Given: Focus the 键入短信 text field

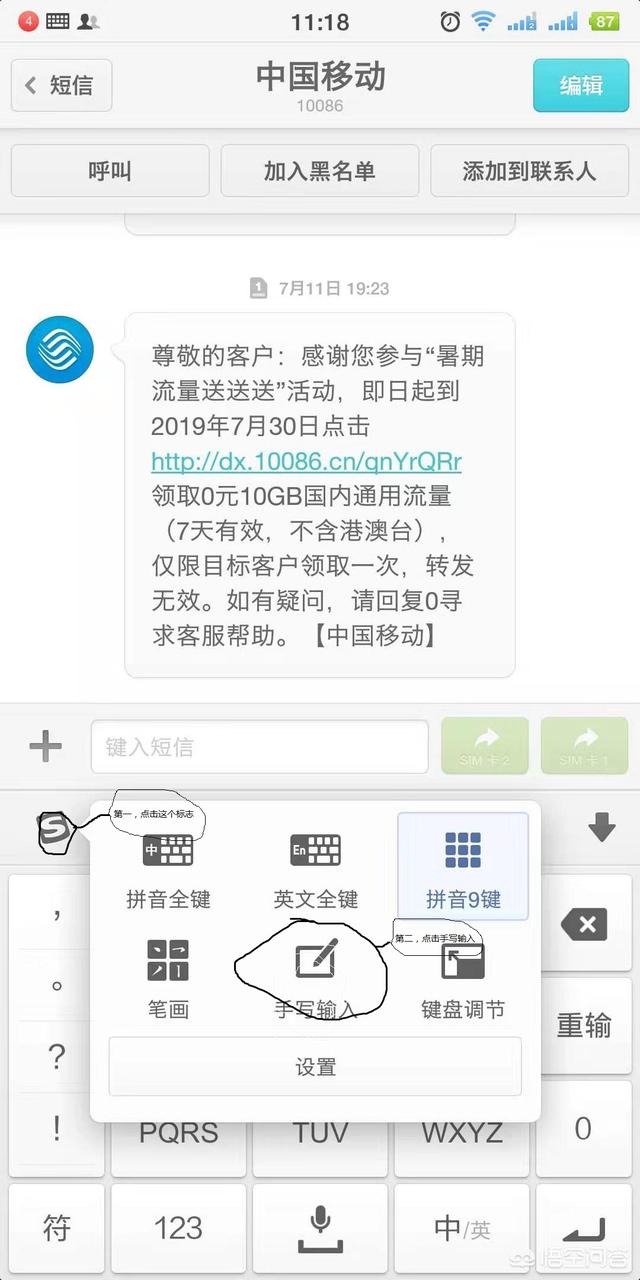Looking at the screenshot, I should [x=260, y=747].
